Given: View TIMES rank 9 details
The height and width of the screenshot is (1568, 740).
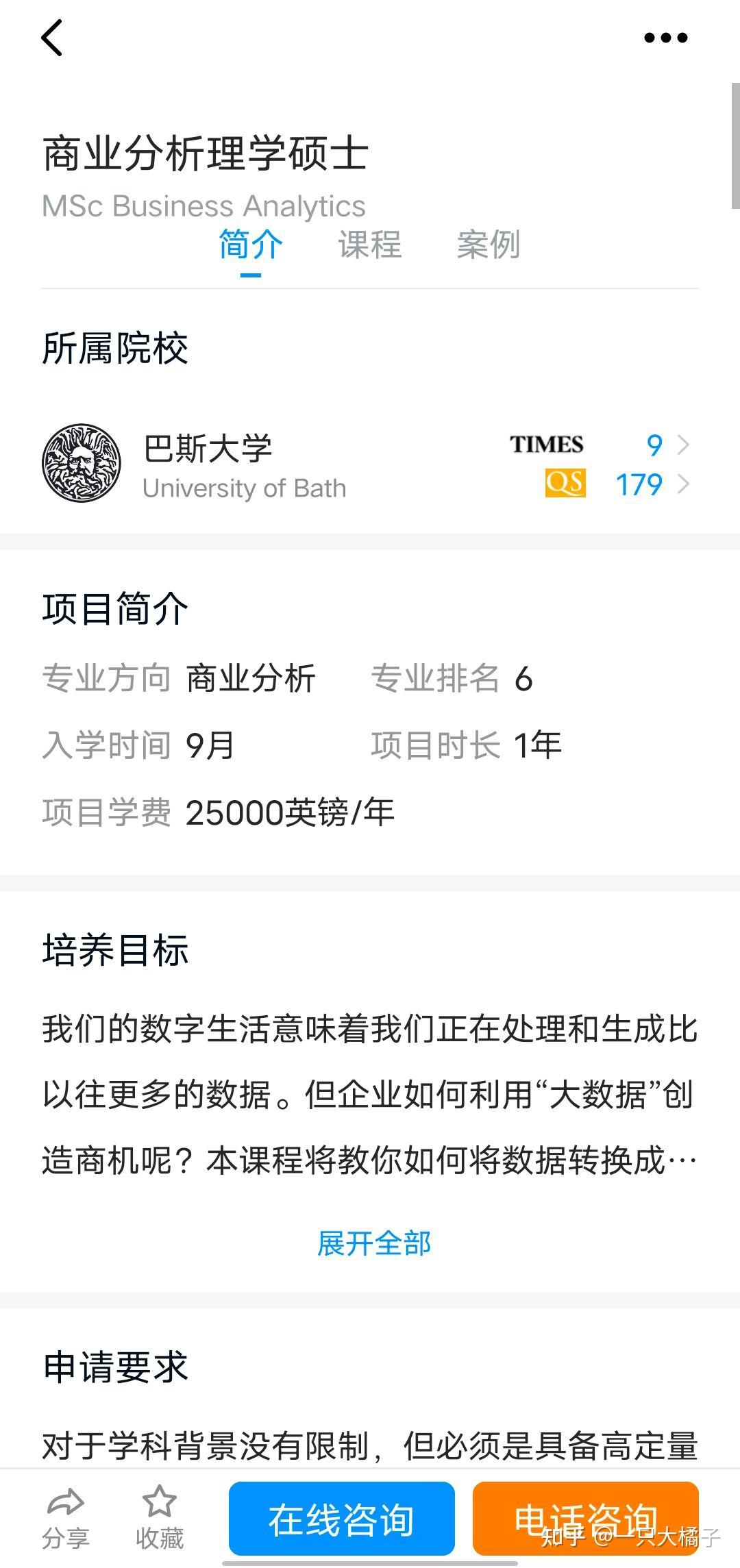Looking at the screenshot, I should click(653, 445).
